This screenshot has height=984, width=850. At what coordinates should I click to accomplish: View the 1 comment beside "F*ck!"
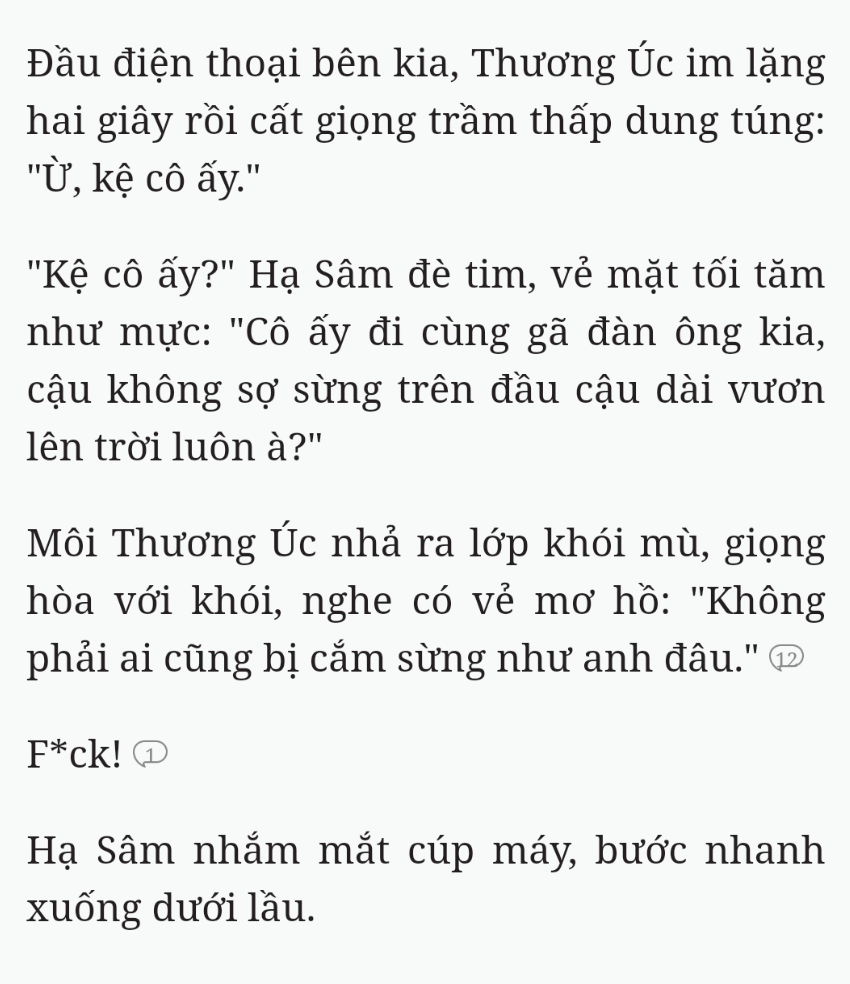149,755
